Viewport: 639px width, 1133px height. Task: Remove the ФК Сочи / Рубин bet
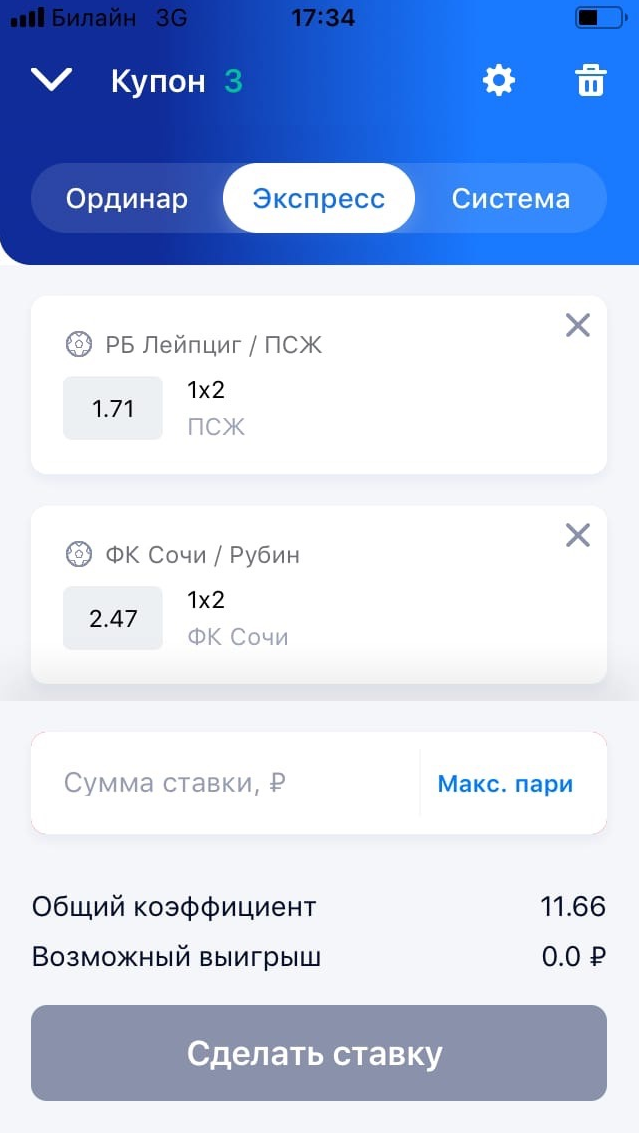click(578, 535)
